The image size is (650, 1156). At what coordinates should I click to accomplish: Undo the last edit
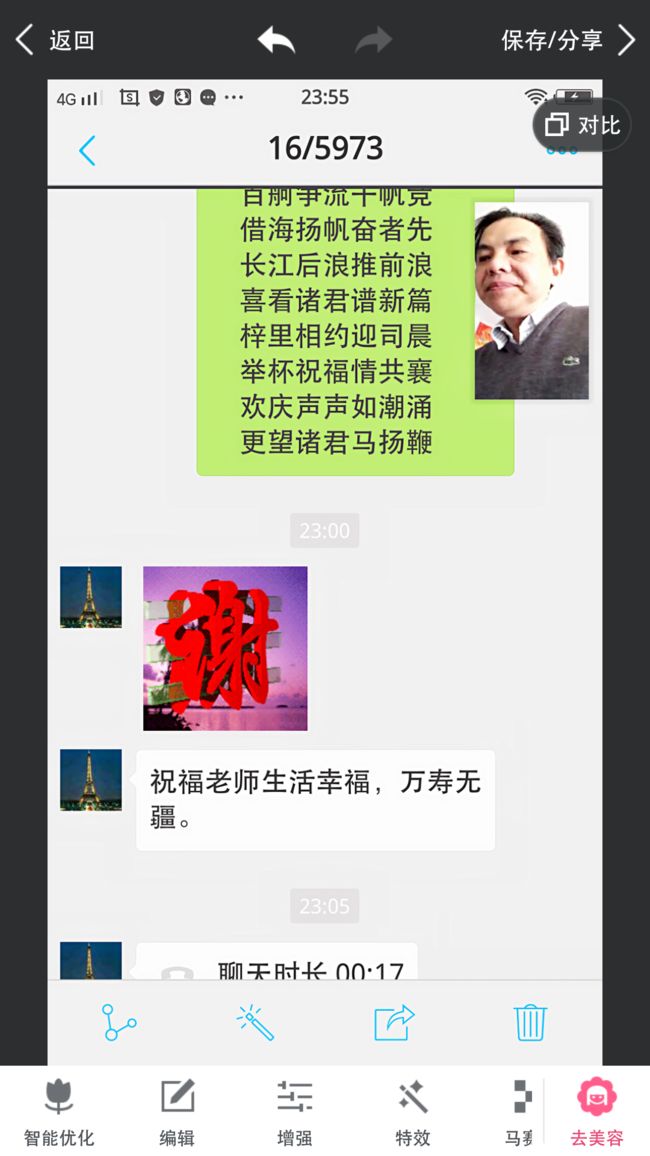click(x=276, y=40)
